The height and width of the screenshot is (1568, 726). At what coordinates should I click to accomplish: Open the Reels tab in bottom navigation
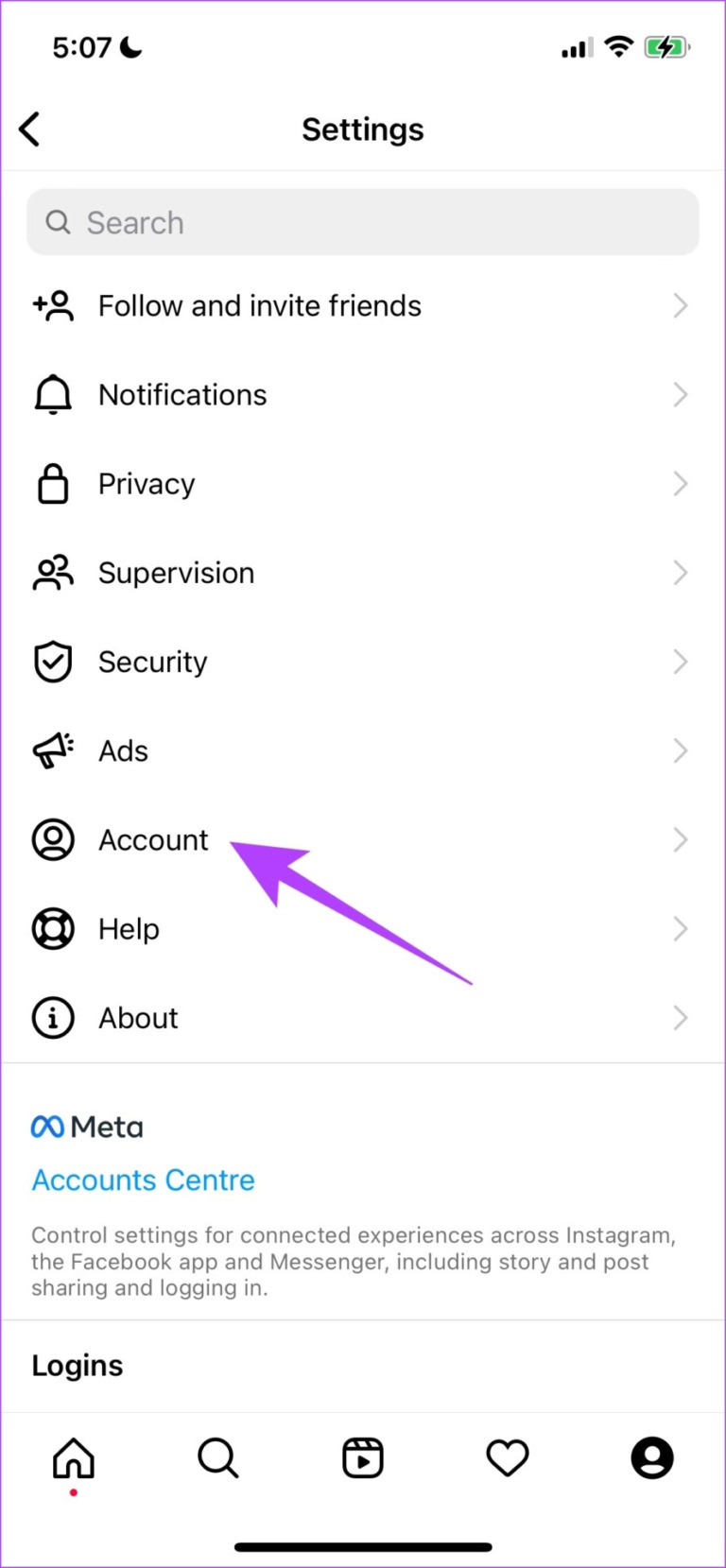362,1457
